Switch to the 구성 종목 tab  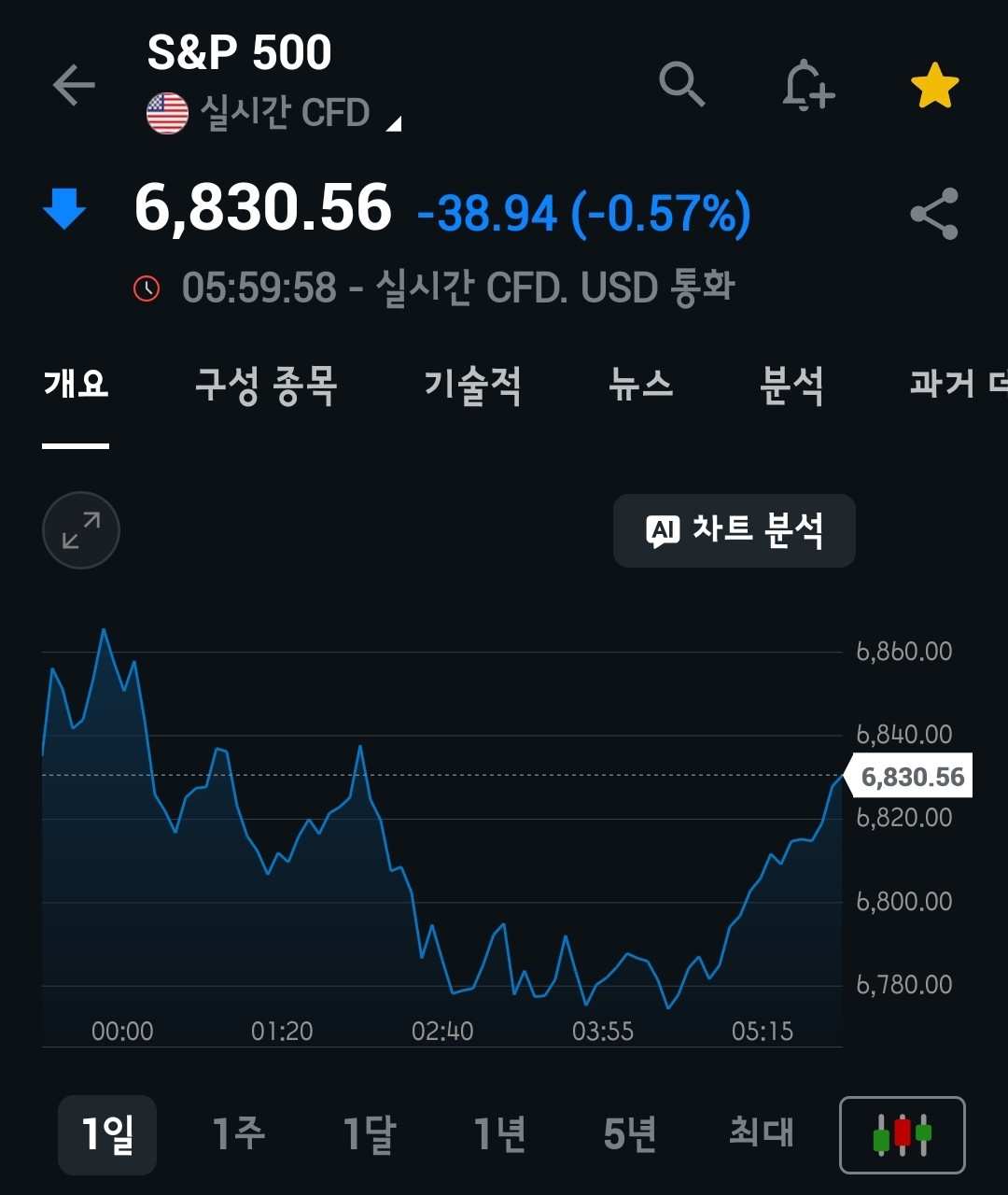(266, 385)
